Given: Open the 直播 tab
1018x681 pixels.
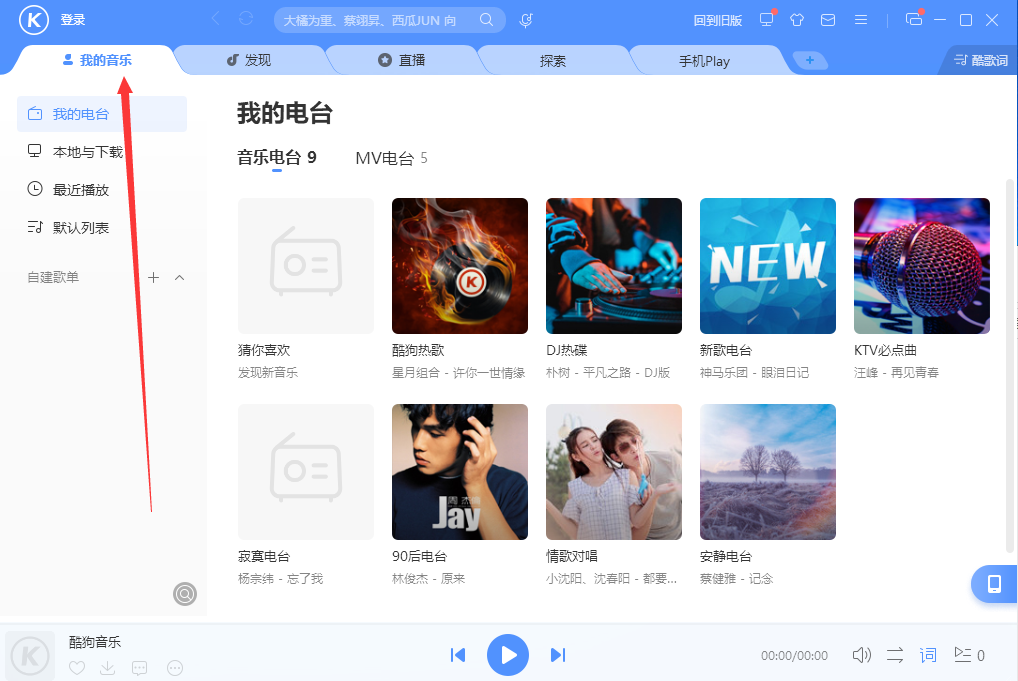Looking at the screenshot, I should click(401, 60).
